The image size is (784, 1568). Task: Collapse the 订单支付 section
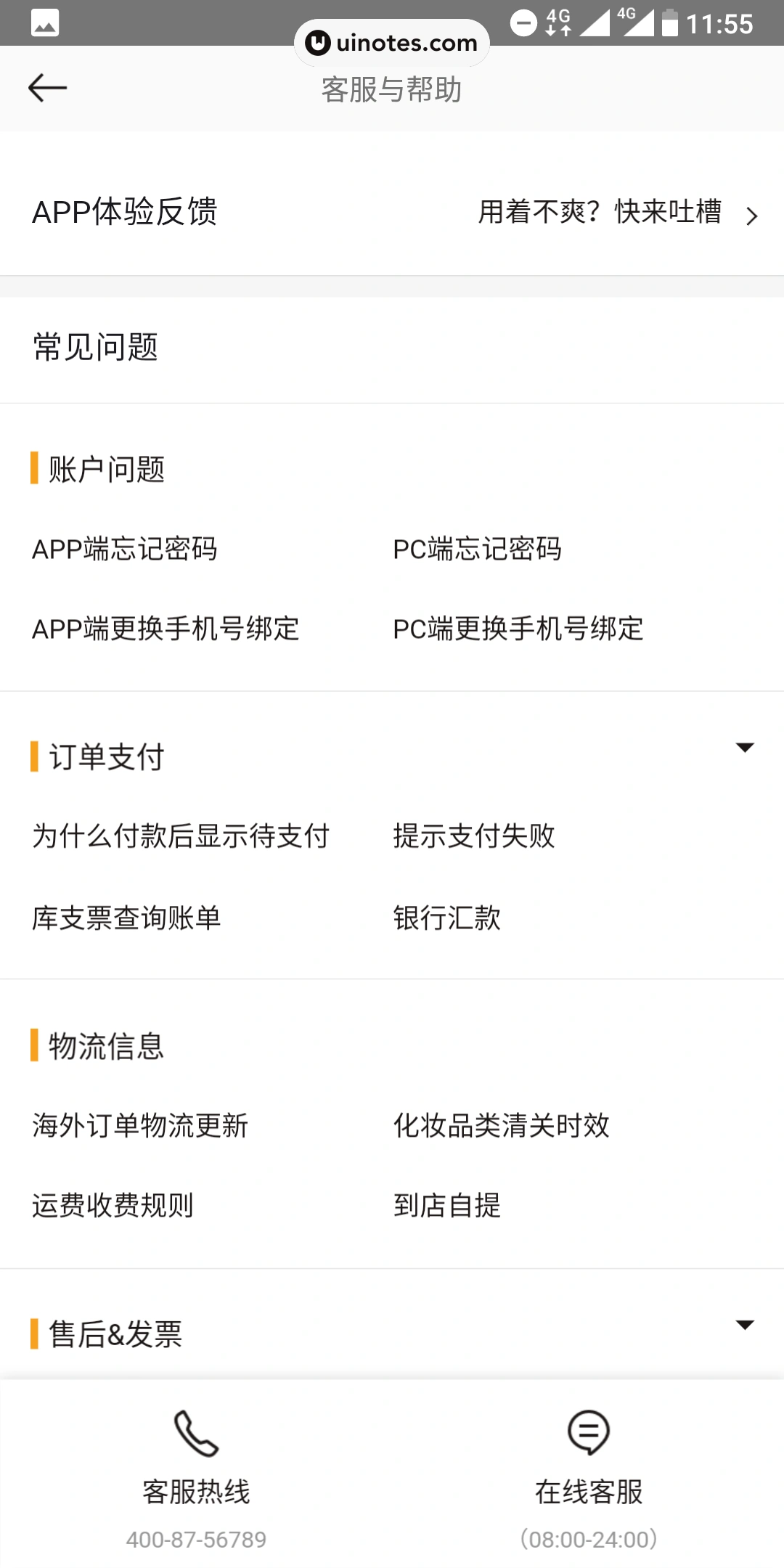click(746, 748)
